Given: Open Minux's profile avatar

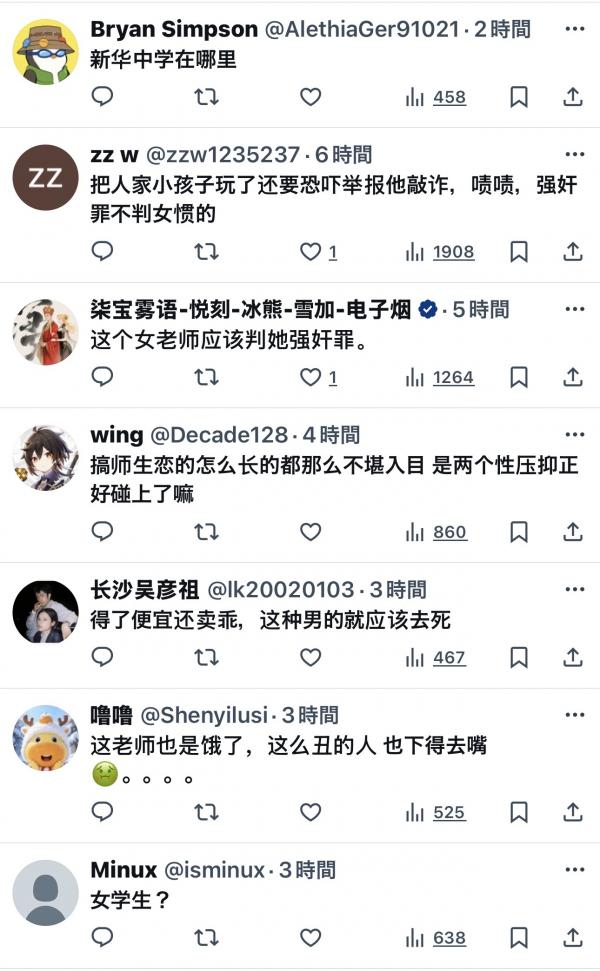Looking at the screenshot, I should 45,893.
